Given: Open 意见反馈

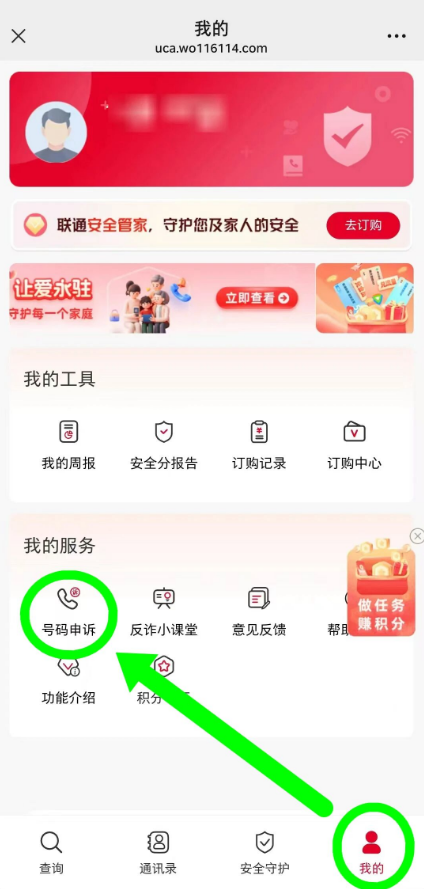Looking at the screenshot, I should tap(259, 612).
